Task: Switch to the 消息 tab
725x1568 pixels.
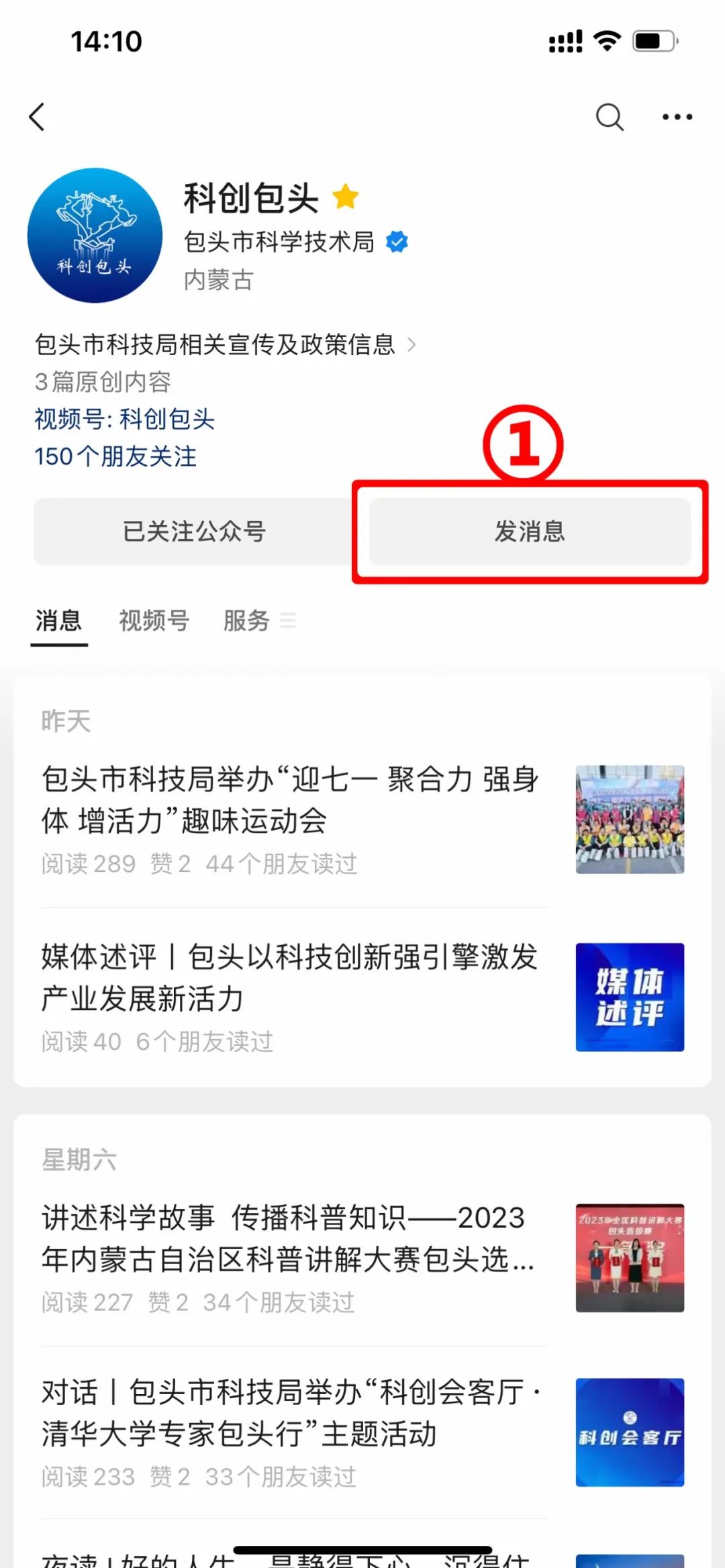Action: (58, 621)
